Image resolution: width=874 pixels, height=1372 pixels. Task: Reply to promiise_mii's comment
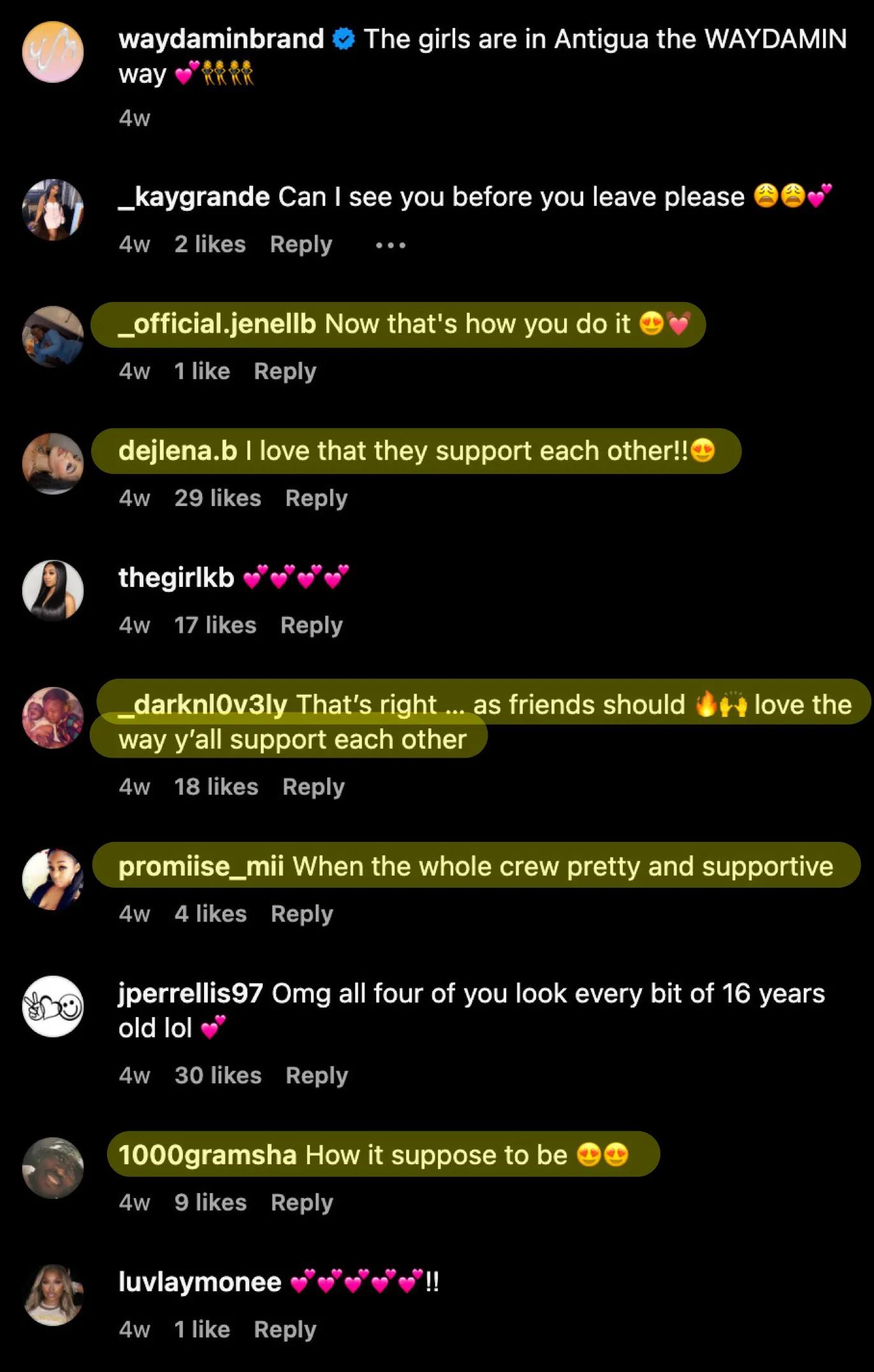[x=302, y=914]
